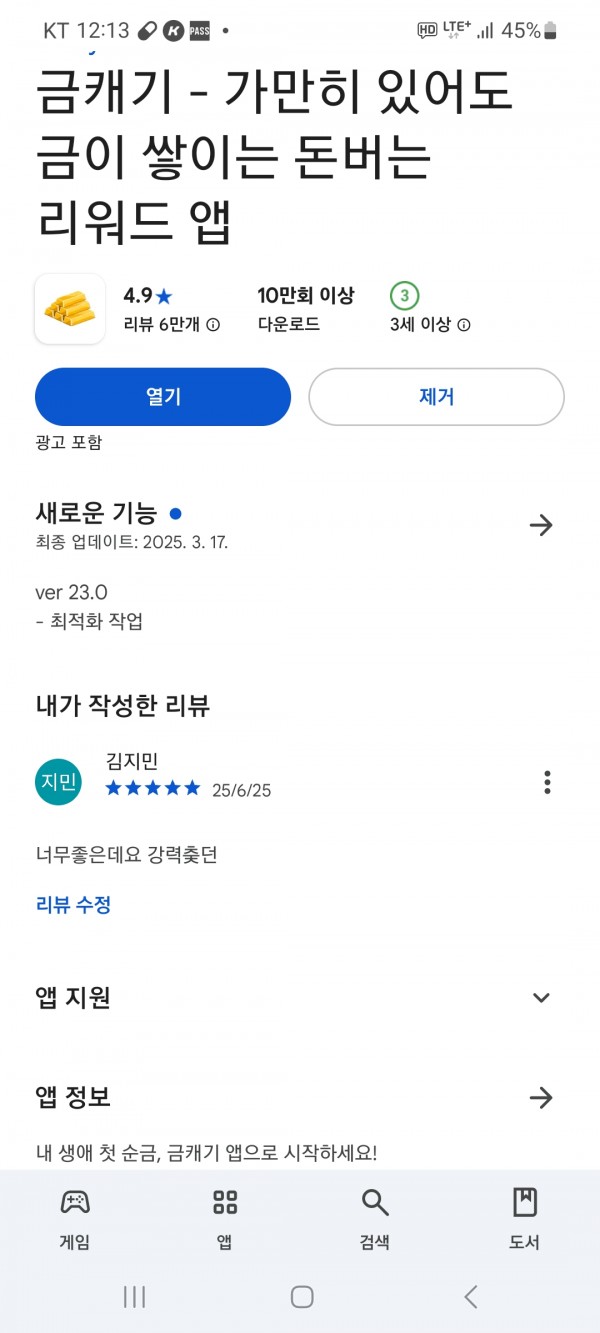Expand the 앱 지원 section
The width and height of the screenshot is (600, 1333).
point(541,997)
